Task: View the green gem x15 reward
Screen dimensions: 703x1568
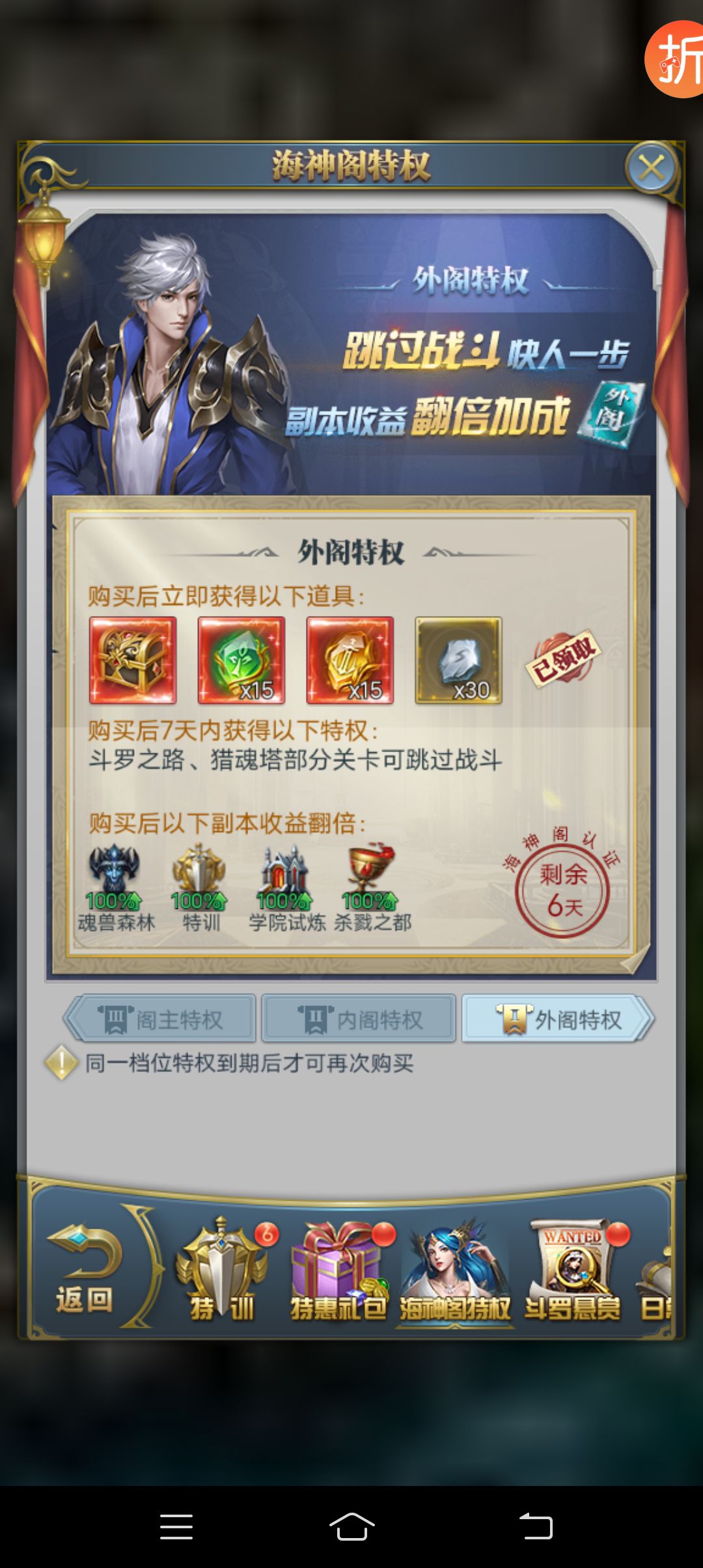Action: click(241, 660)
